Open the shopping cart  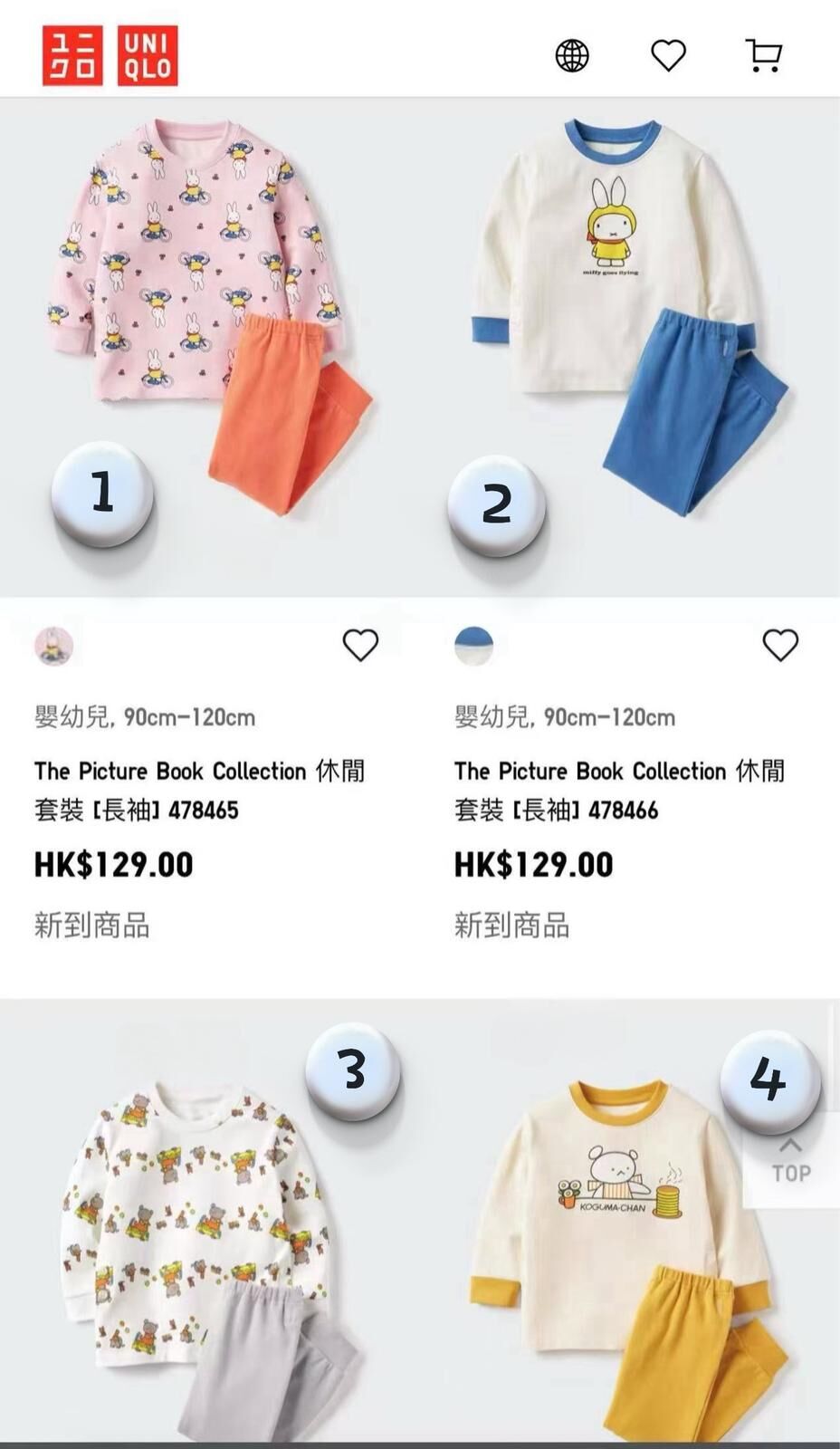click(x=763, y=56)
